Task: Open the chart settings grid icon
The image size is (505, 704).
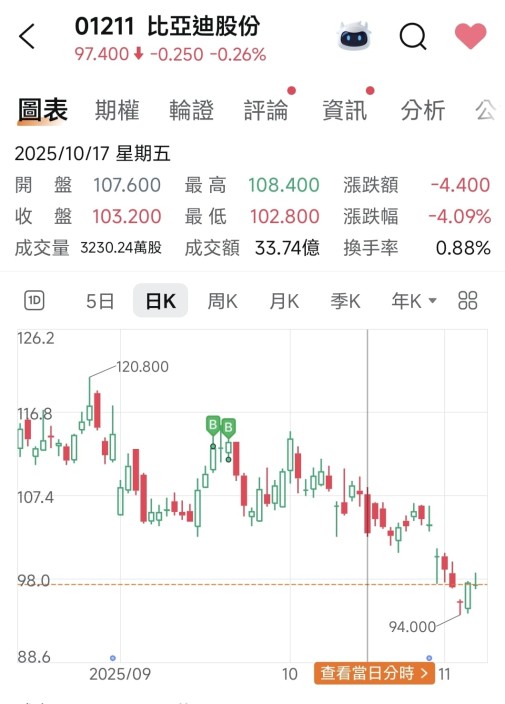Action: click(x=467, y=300)
